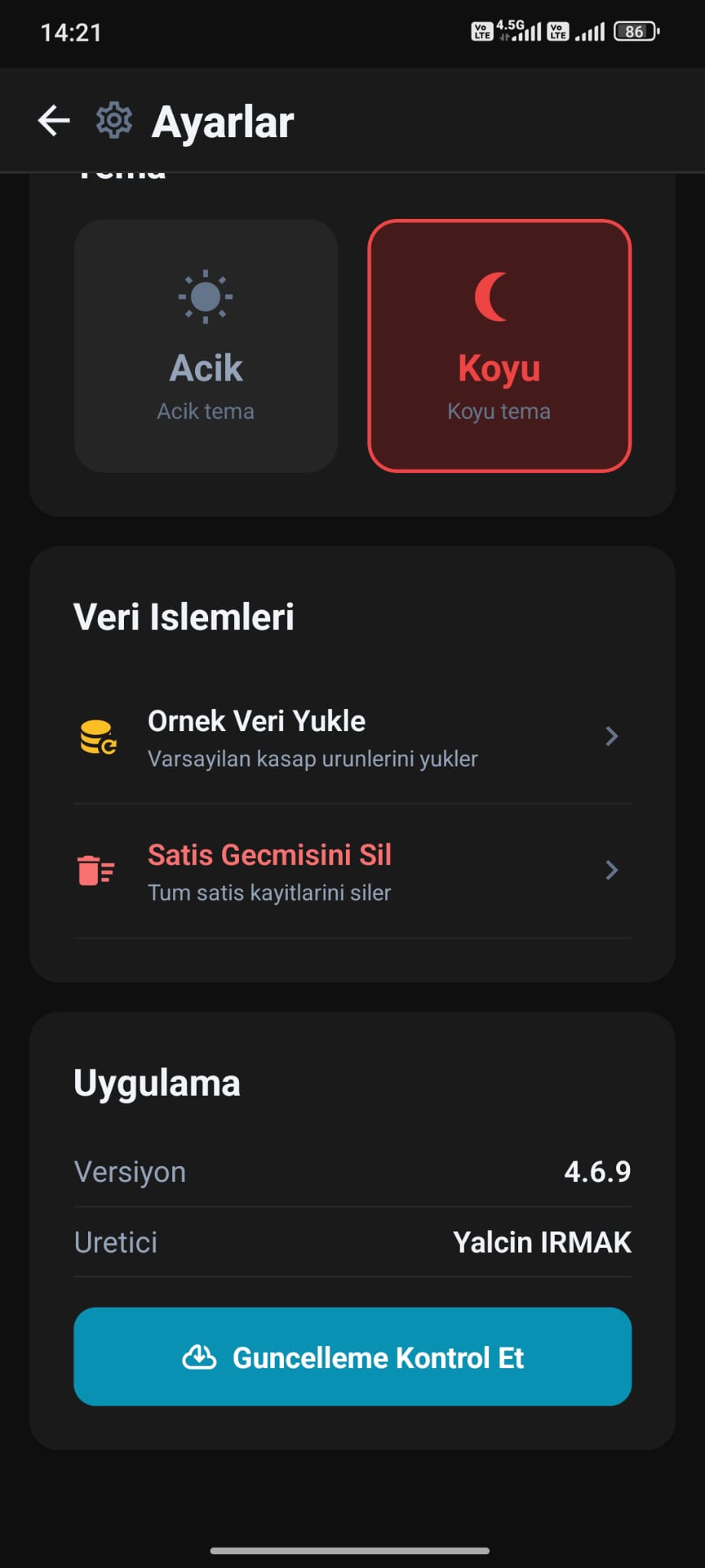Open Ayarlar gear icon in the header

pos(113,120)
